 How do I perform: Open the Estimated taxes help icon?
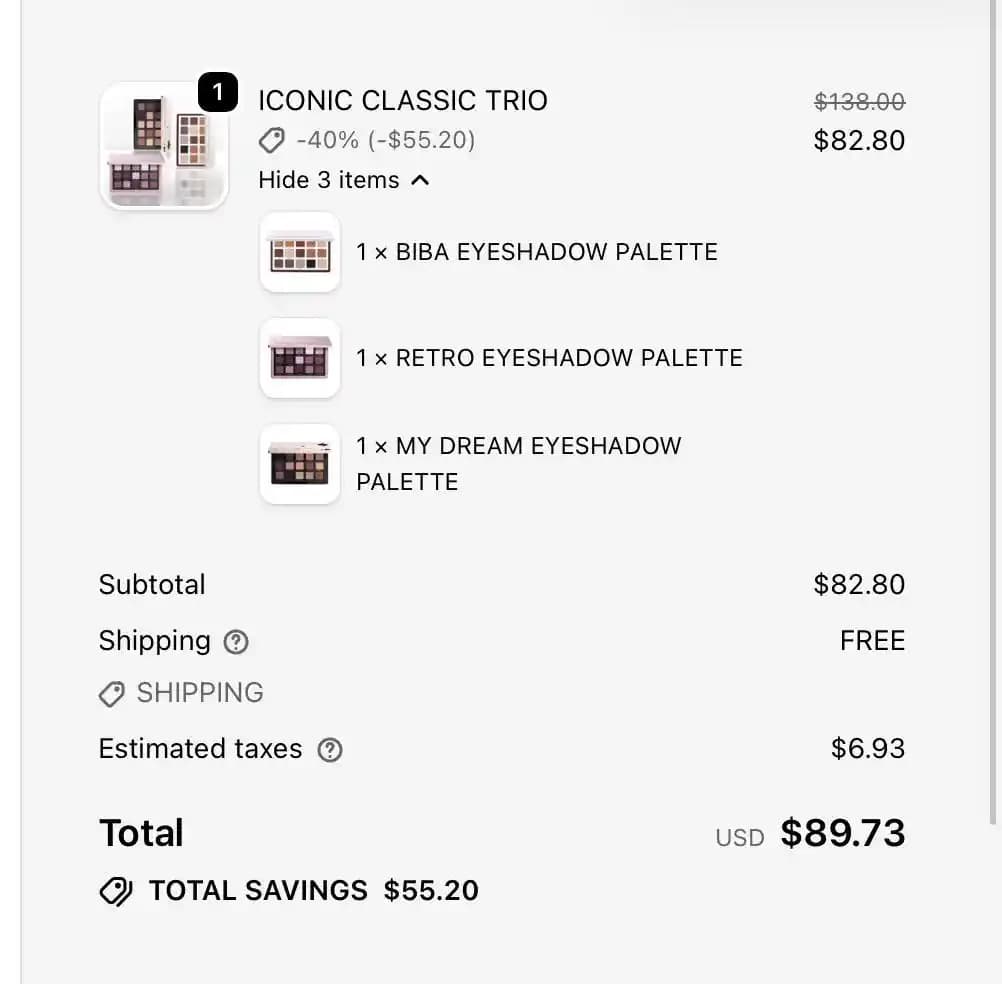pyautogui.click(x=329, y=750)
